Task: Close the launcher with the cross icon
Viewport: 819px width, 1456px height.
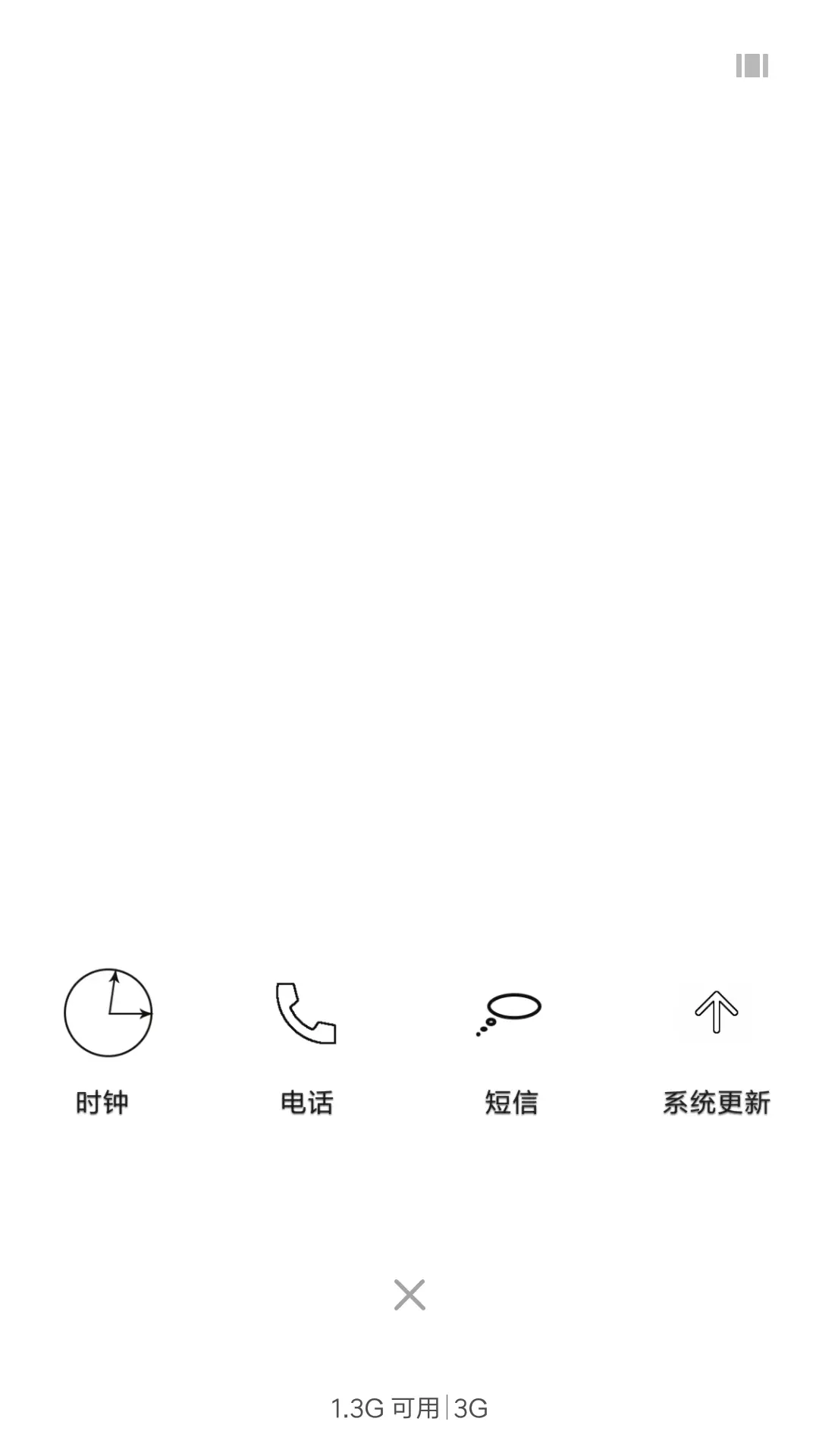Action: coord(409,1295)
